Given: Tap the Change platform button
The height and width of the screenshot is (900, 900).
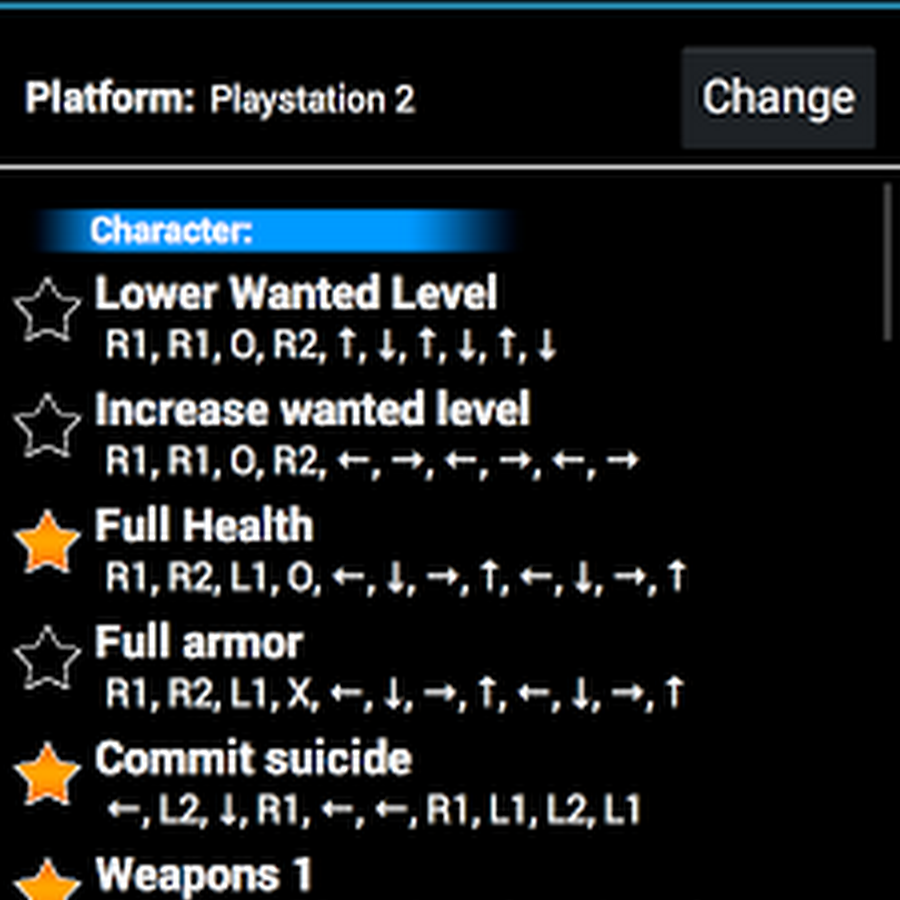Looking at the screenshot, I should pyautogui.click(x=778, y=98).
